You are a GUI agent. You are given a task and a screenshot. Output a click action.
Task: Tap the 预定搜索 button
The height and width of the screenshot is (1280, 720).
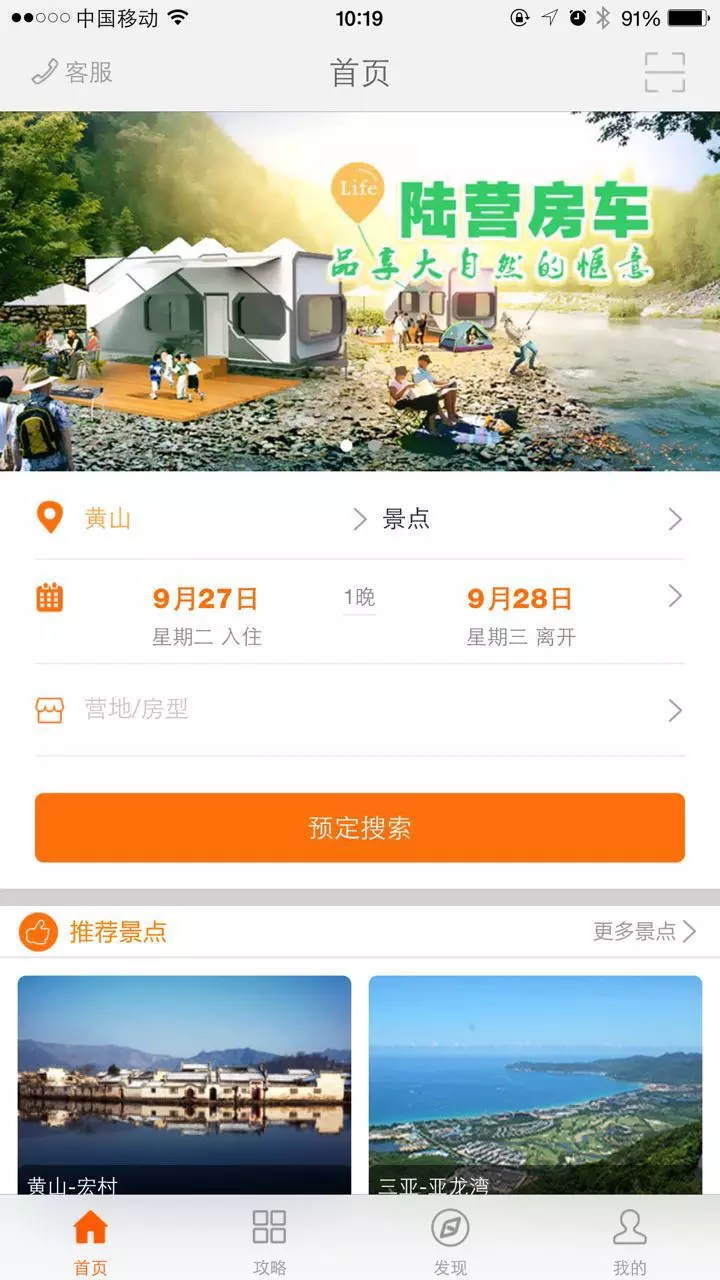(360, 828)
